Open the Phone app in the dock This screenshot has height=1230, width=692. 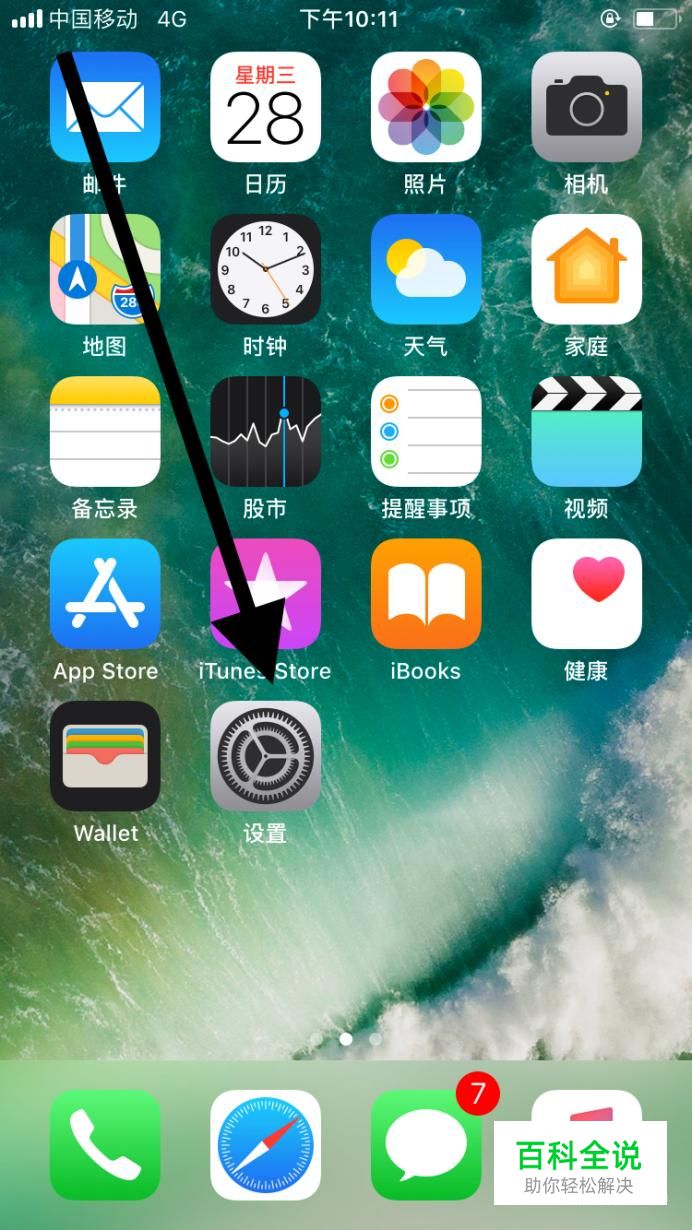[105, 1145]
